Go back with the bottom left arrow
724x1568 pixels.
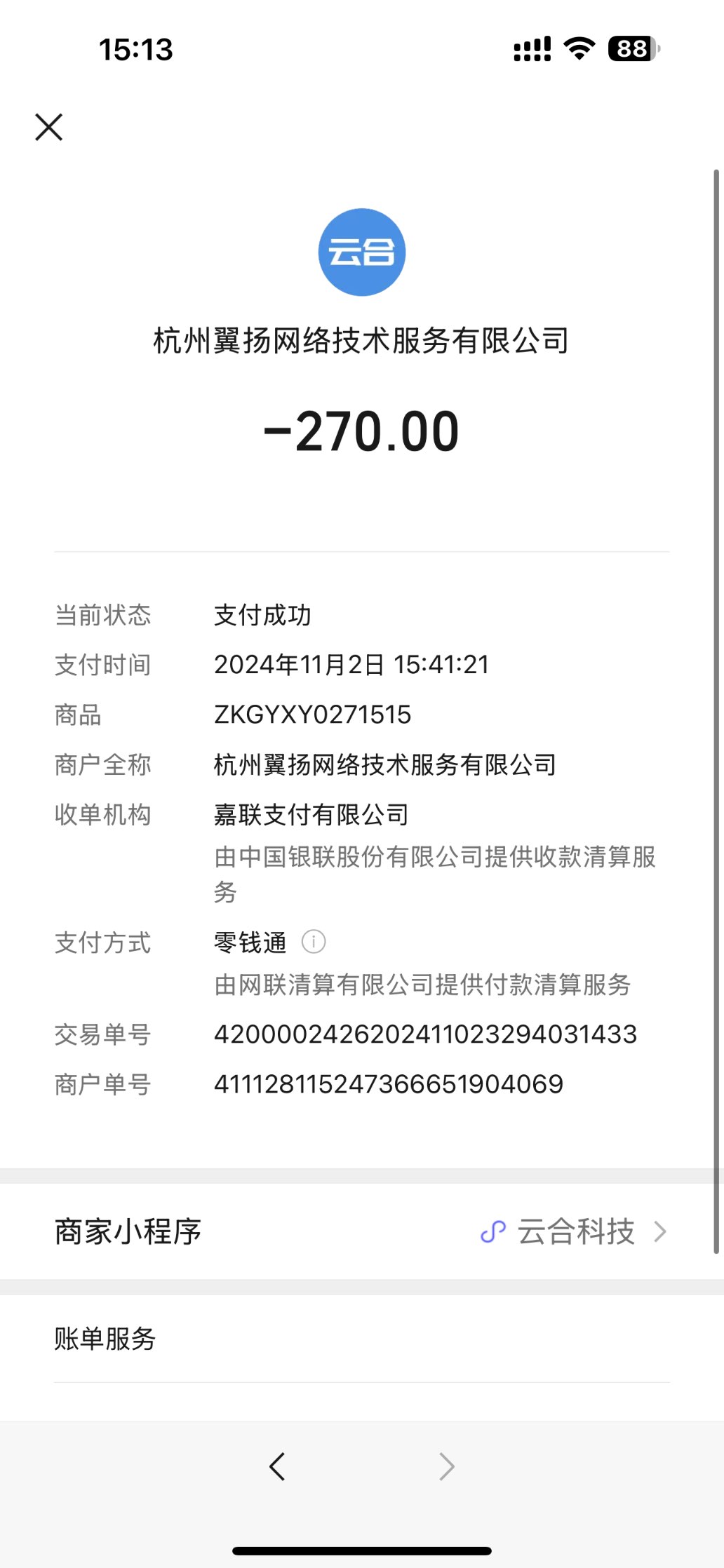(278, 1466)
